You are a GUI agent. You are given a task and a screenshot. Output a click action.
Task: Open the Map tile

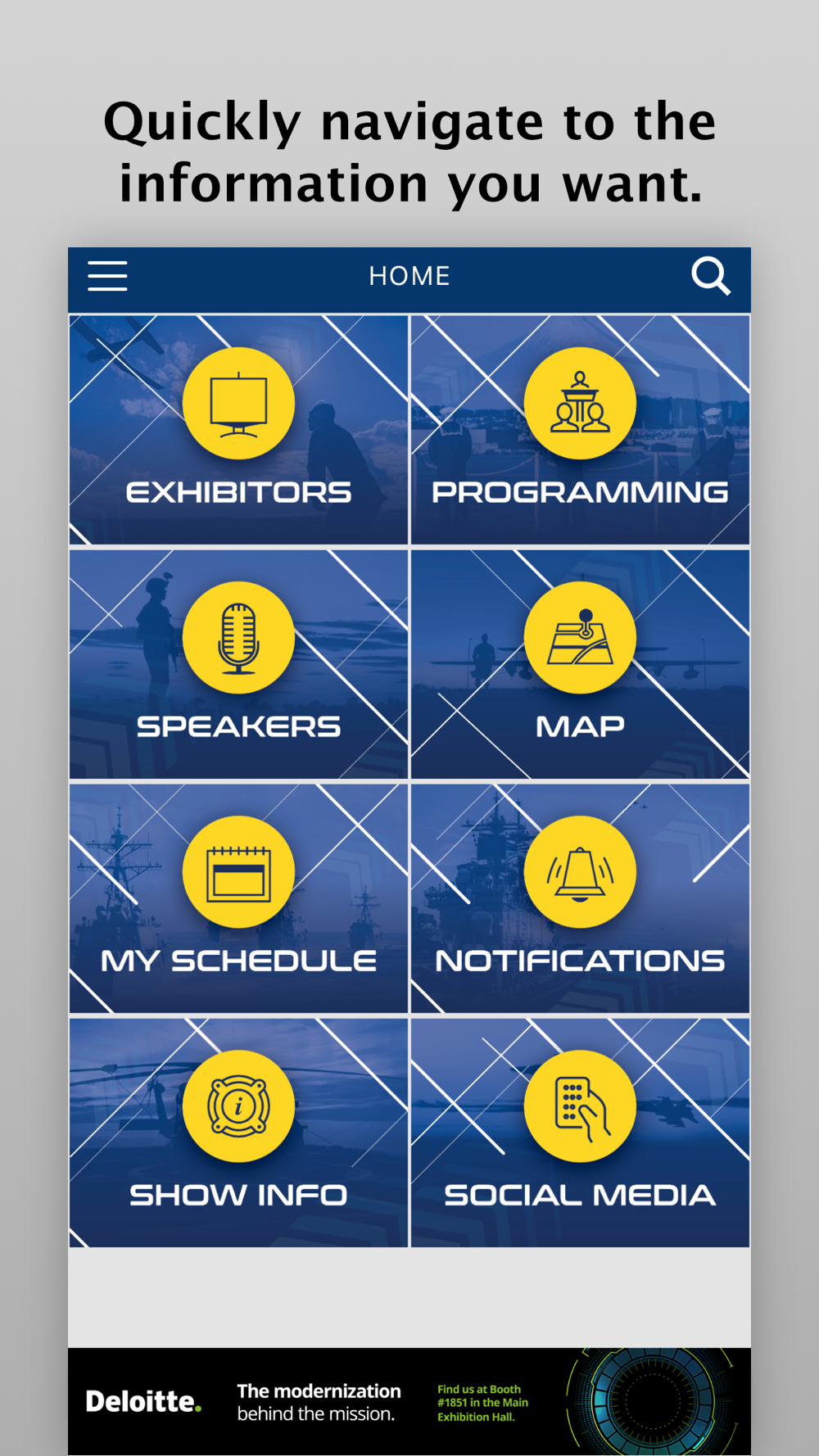pos(580,664)
